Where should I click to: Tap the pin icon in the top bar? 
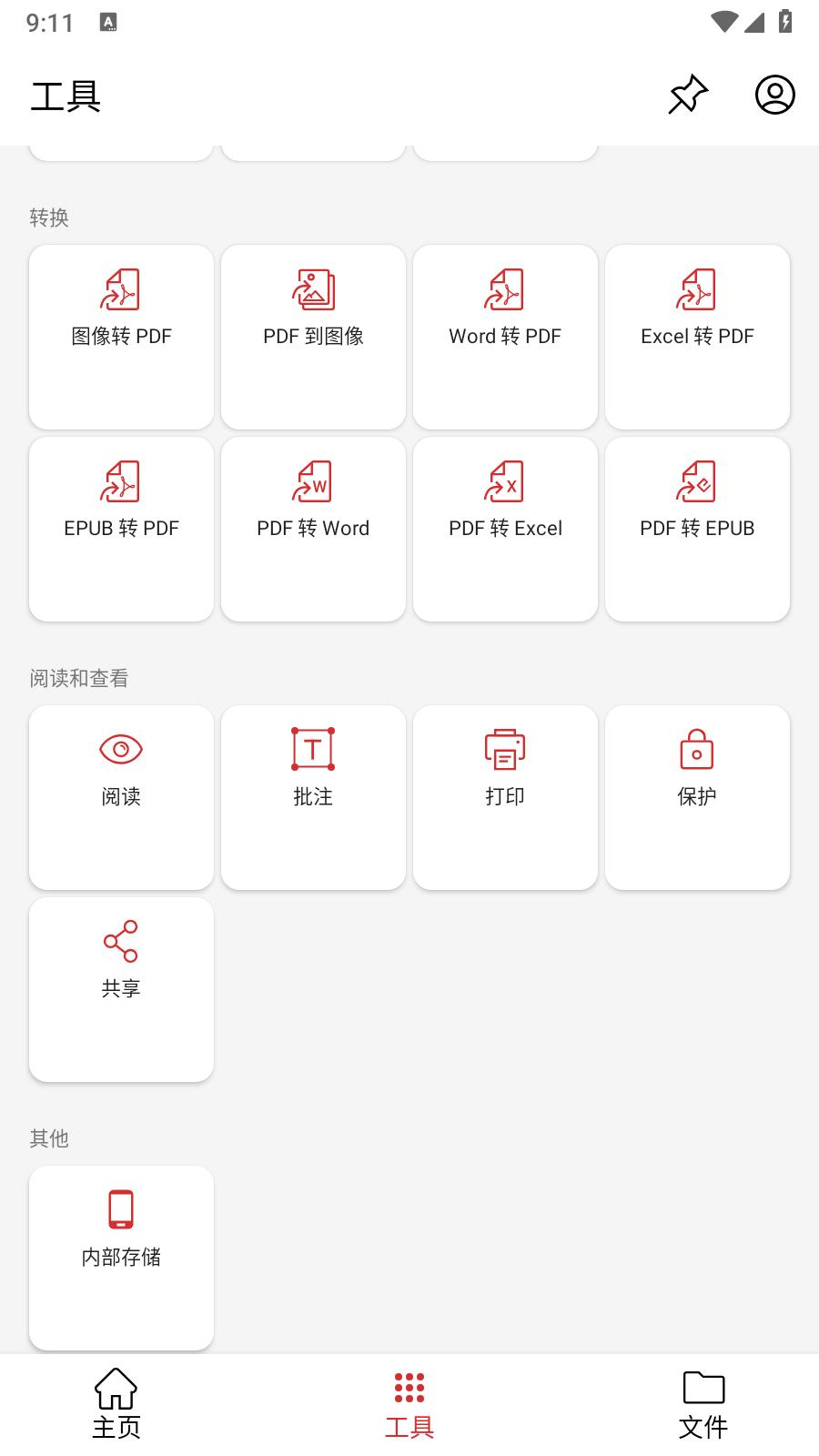tap(689, 95)
